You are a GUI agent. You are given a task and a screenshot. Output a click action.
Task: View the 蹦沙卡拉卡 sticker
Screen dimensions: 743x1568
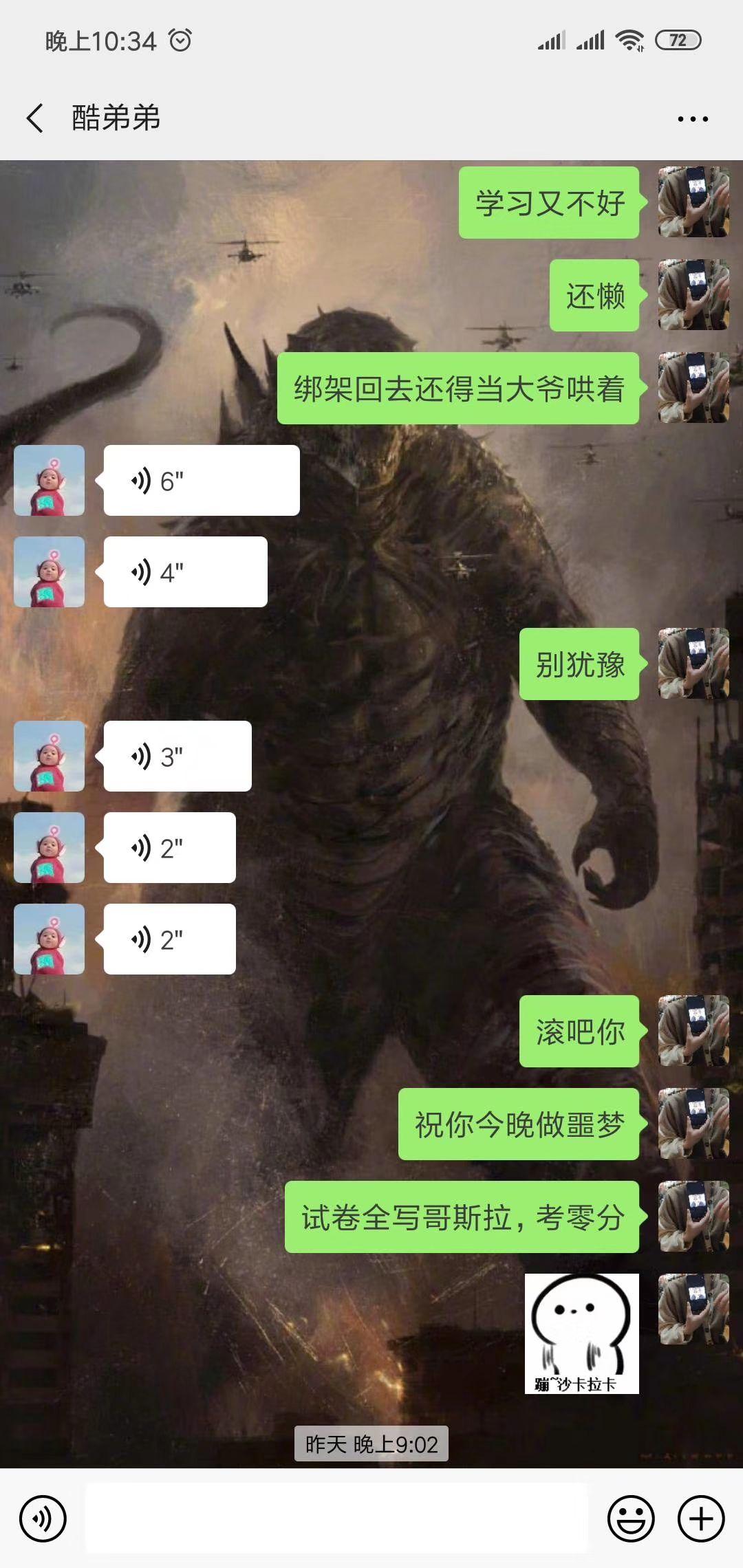582,1333
